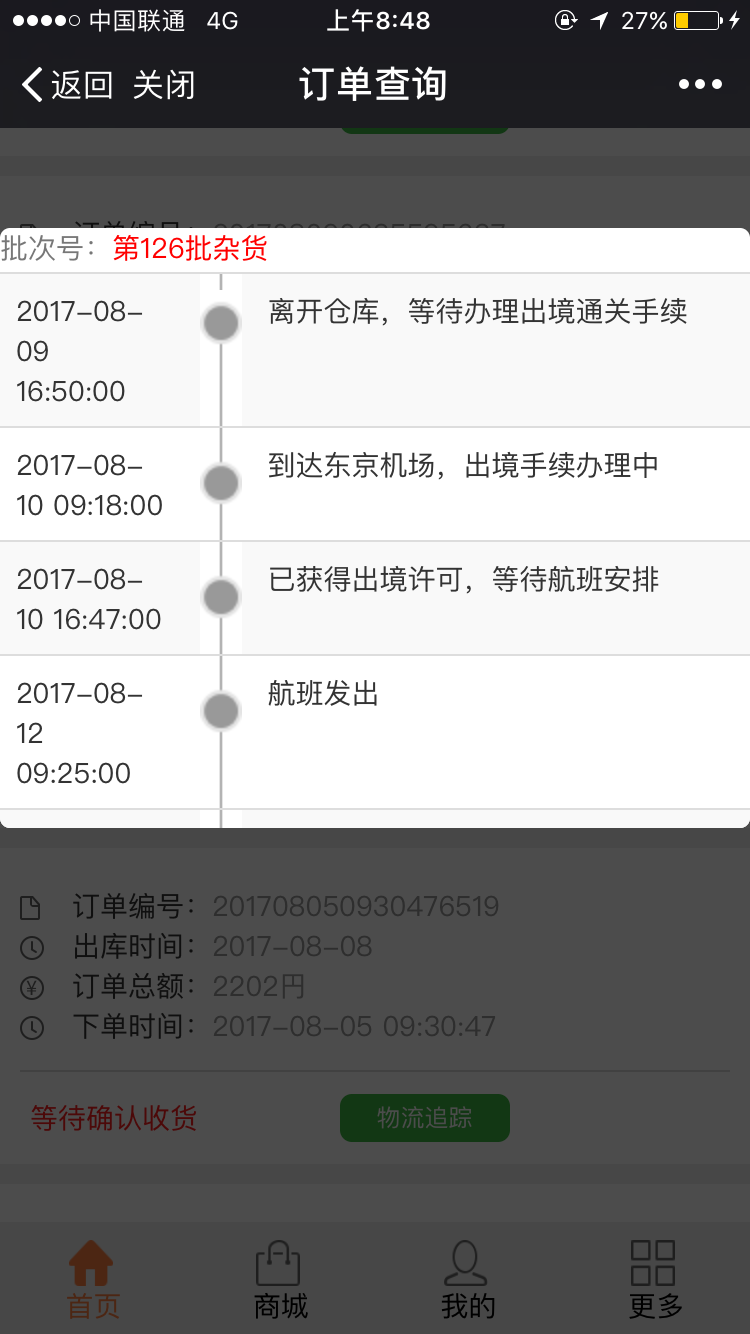Close the page with 关闭
Image resolution: width=750 pixels, height=1334 pixels.
[x=164, y=85]
